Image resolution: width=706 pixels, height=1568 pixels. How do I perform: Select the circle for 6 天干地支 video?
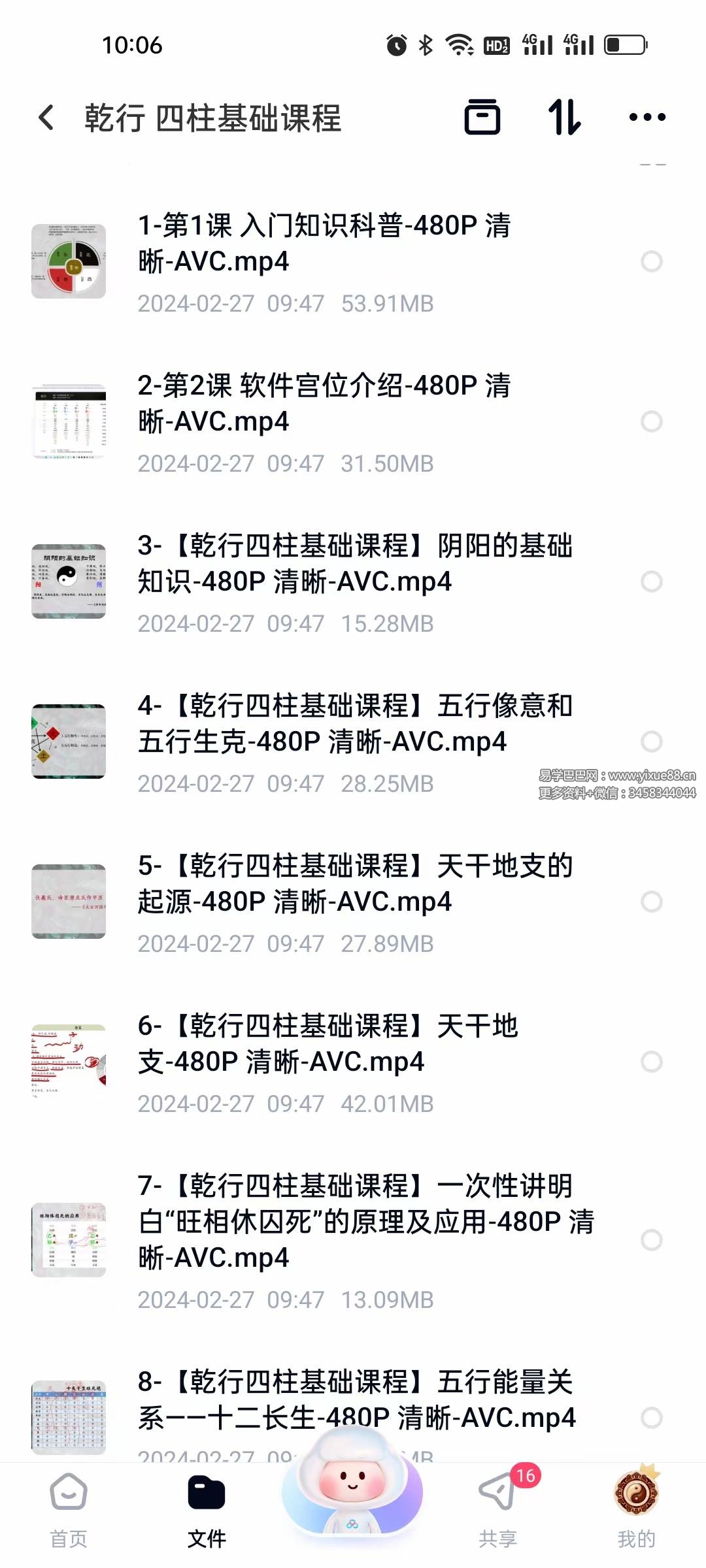coord(651,1062)
